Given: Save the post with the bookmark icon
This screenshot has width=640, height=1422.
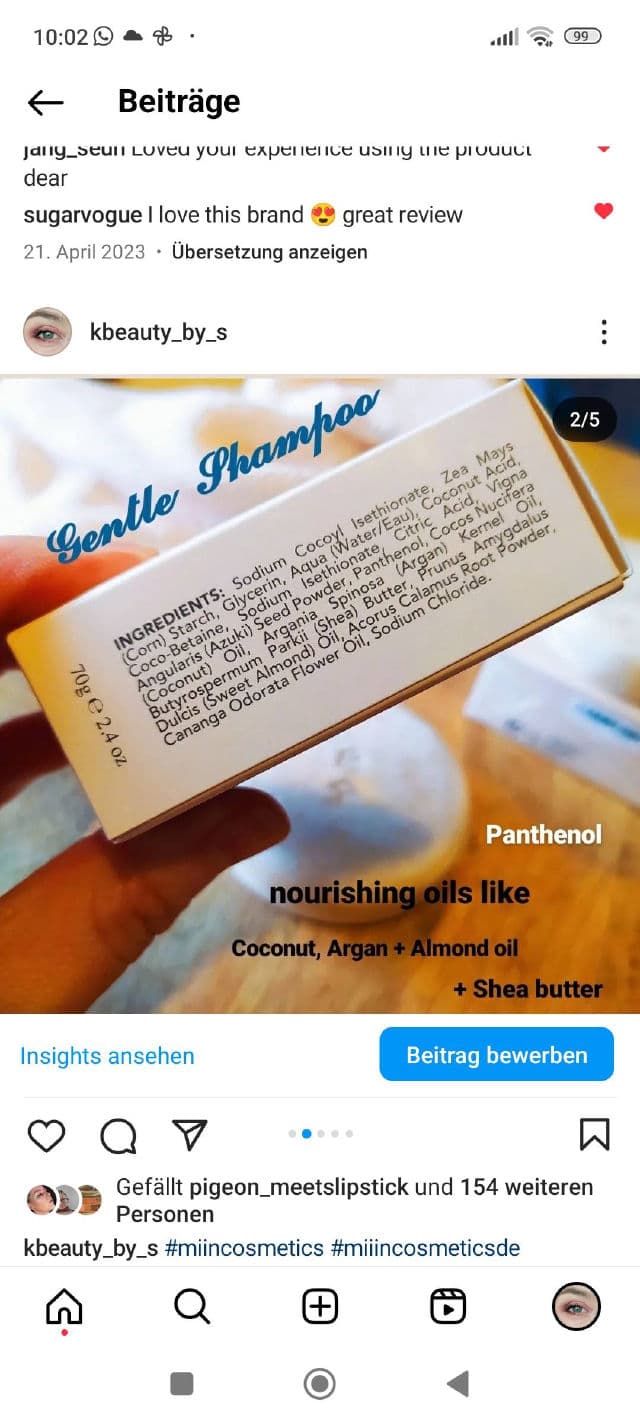Looking at the screenshot, I should coord(594,1134).
